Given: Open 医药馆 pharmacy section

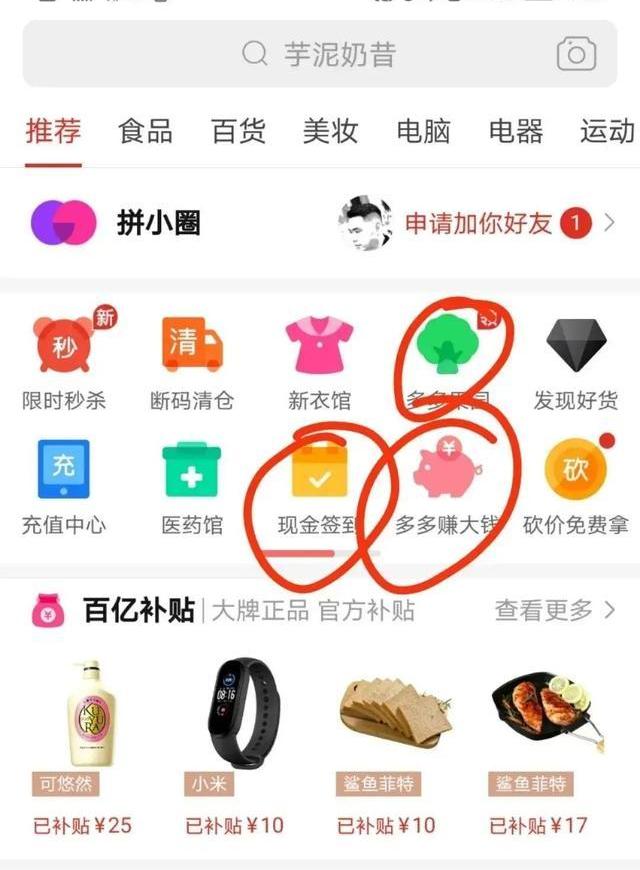Looking at the screenshot, I should (x=192, y=485).
